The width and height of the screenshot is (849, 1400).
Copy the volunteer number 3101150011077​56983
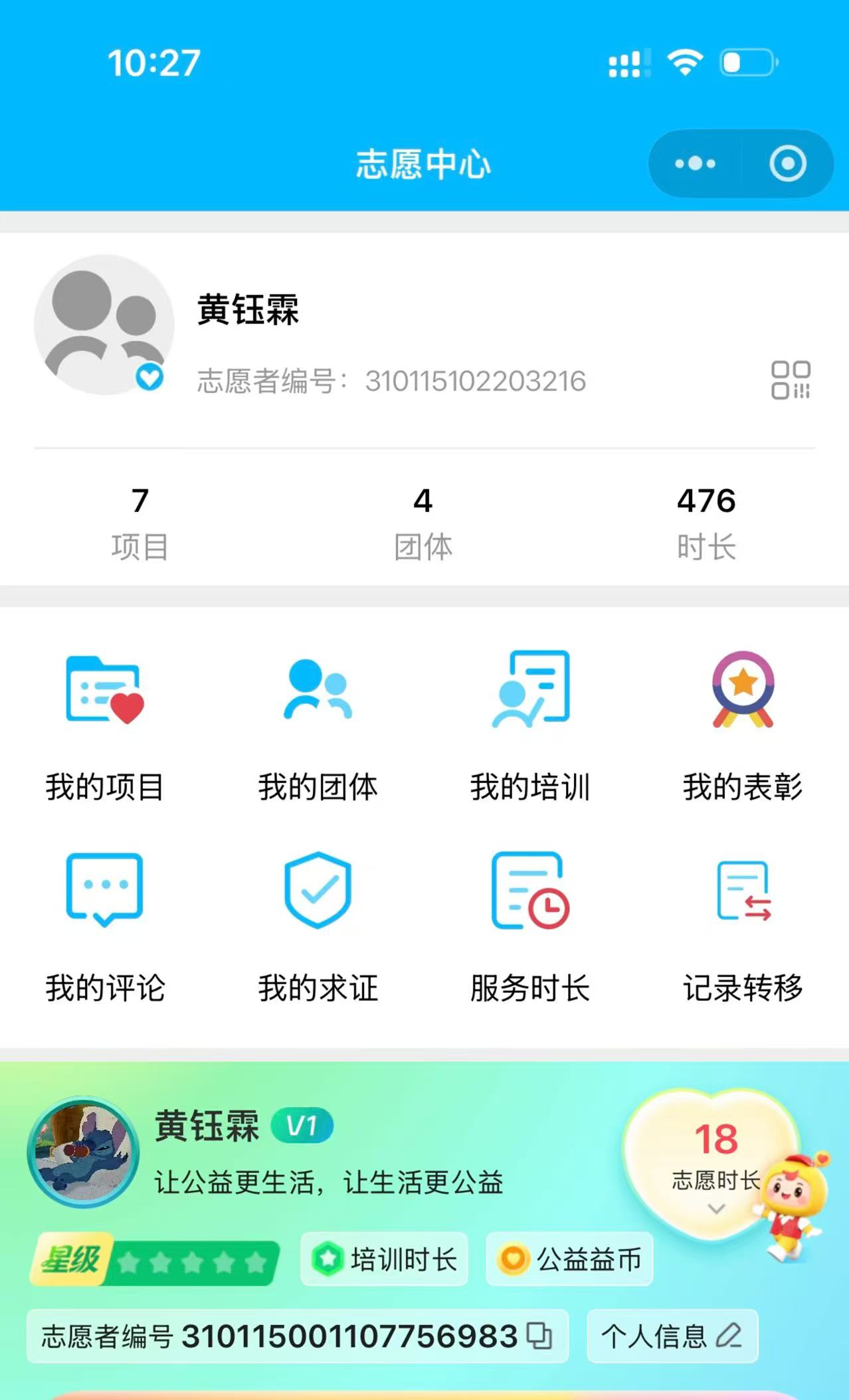pos(539,1336)
